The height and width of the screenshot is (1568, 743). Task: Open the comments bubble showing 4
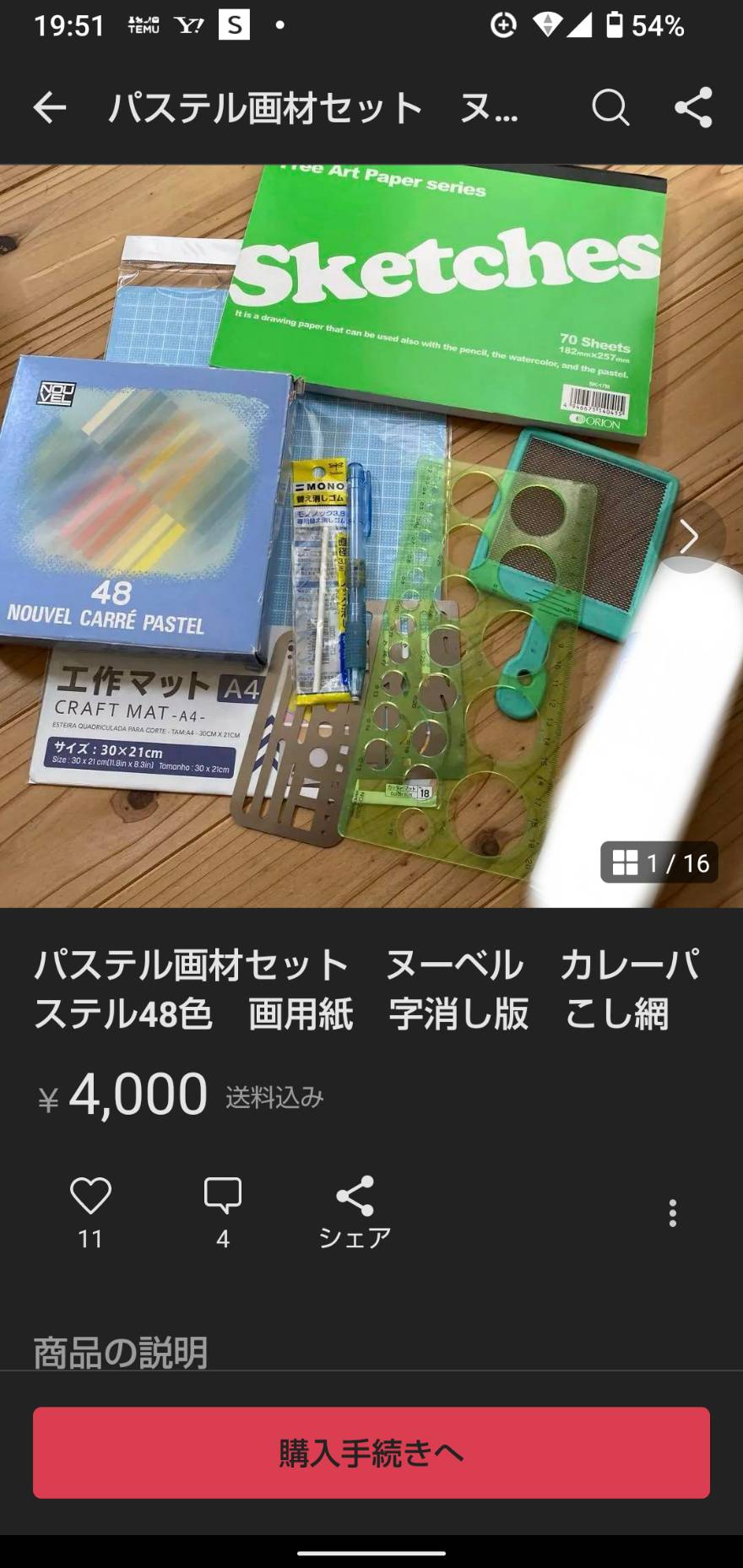[223, 1196]
